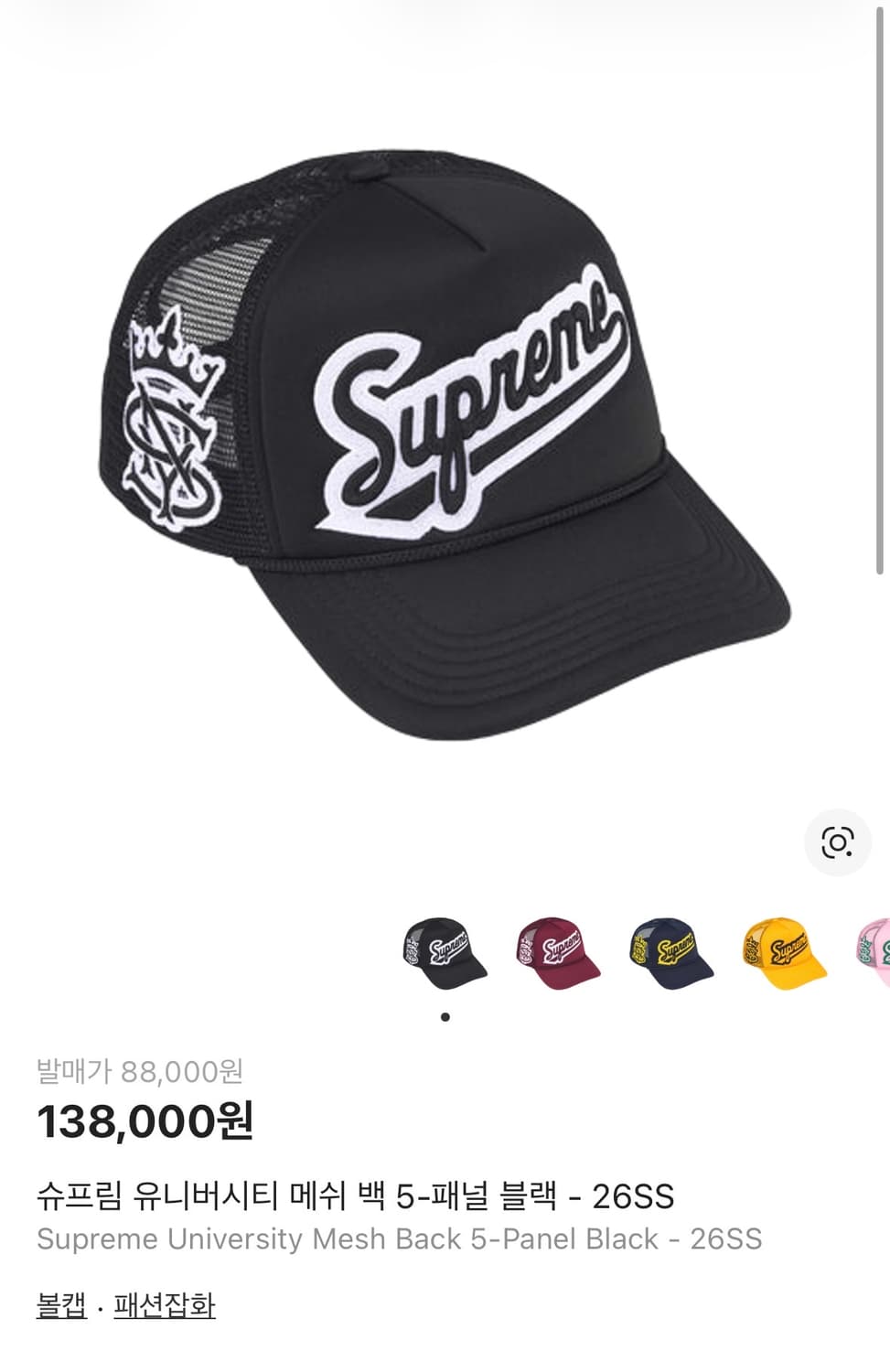
Task: Select the yellow cap color thumbnail
Action: (x=784, y=953)
